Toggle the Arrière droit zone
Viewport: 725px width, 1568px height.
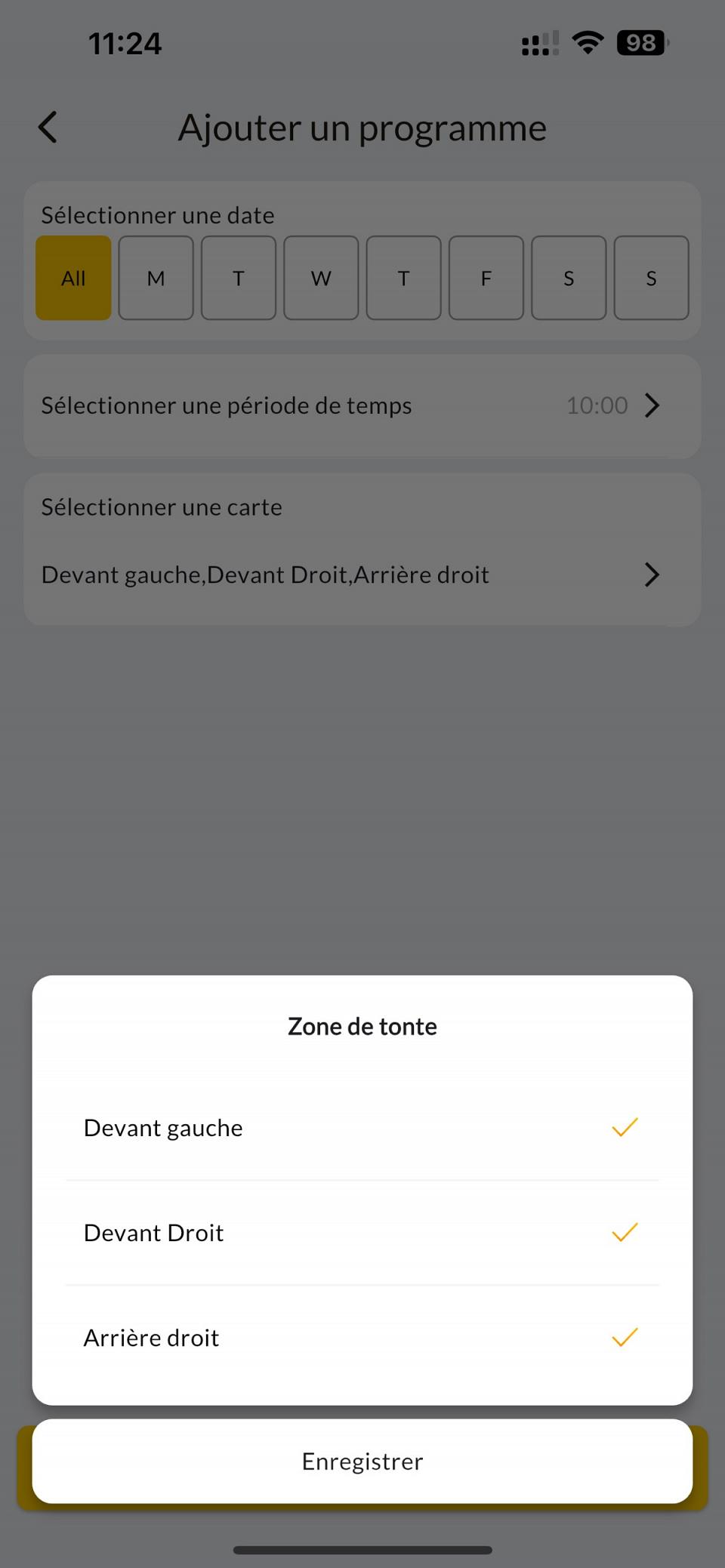[x=362, y=1338]
